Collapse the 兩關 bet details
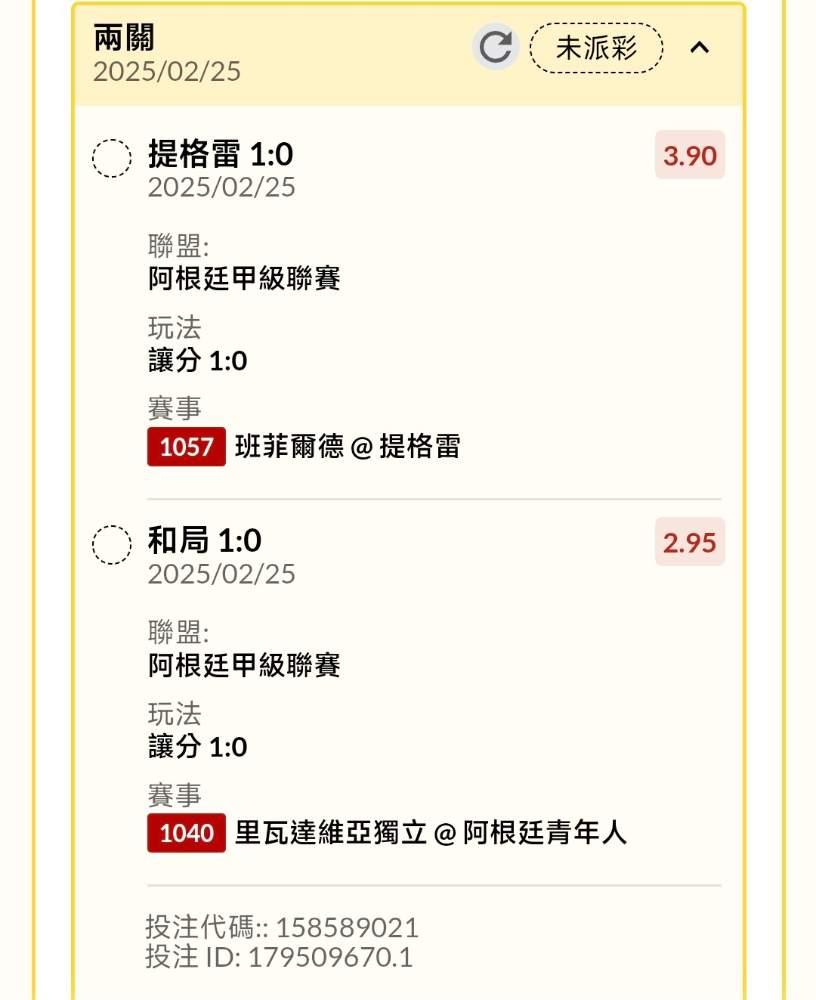 pos(700,48)
